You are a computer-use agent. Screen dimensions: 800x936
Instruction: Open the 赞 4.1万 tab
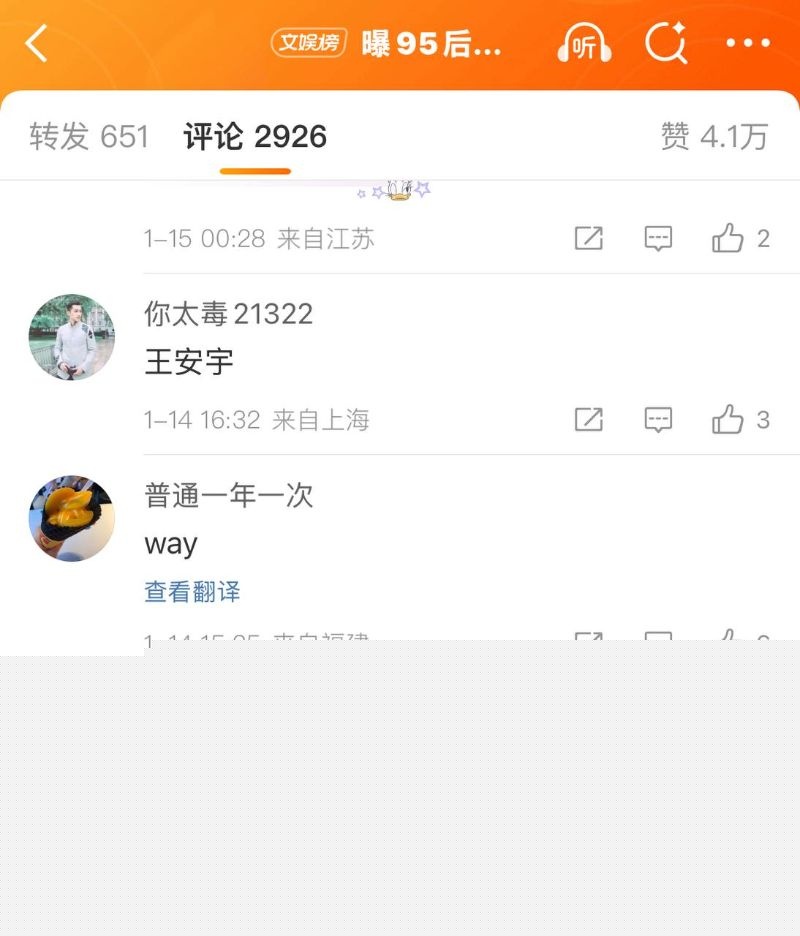(712, 138)
